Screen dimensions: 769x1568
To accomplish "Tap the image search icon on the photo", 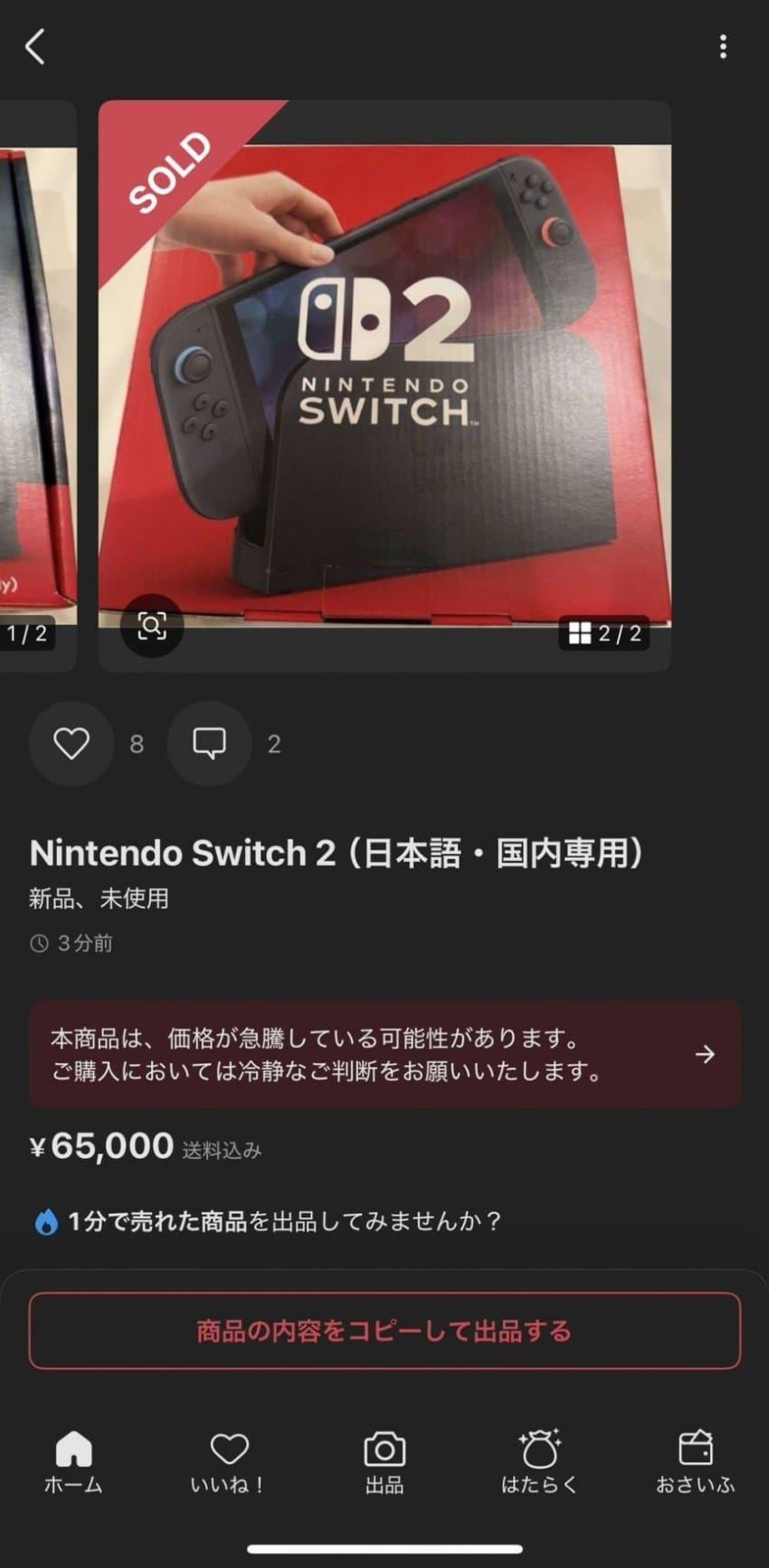I will pos(152,626).
